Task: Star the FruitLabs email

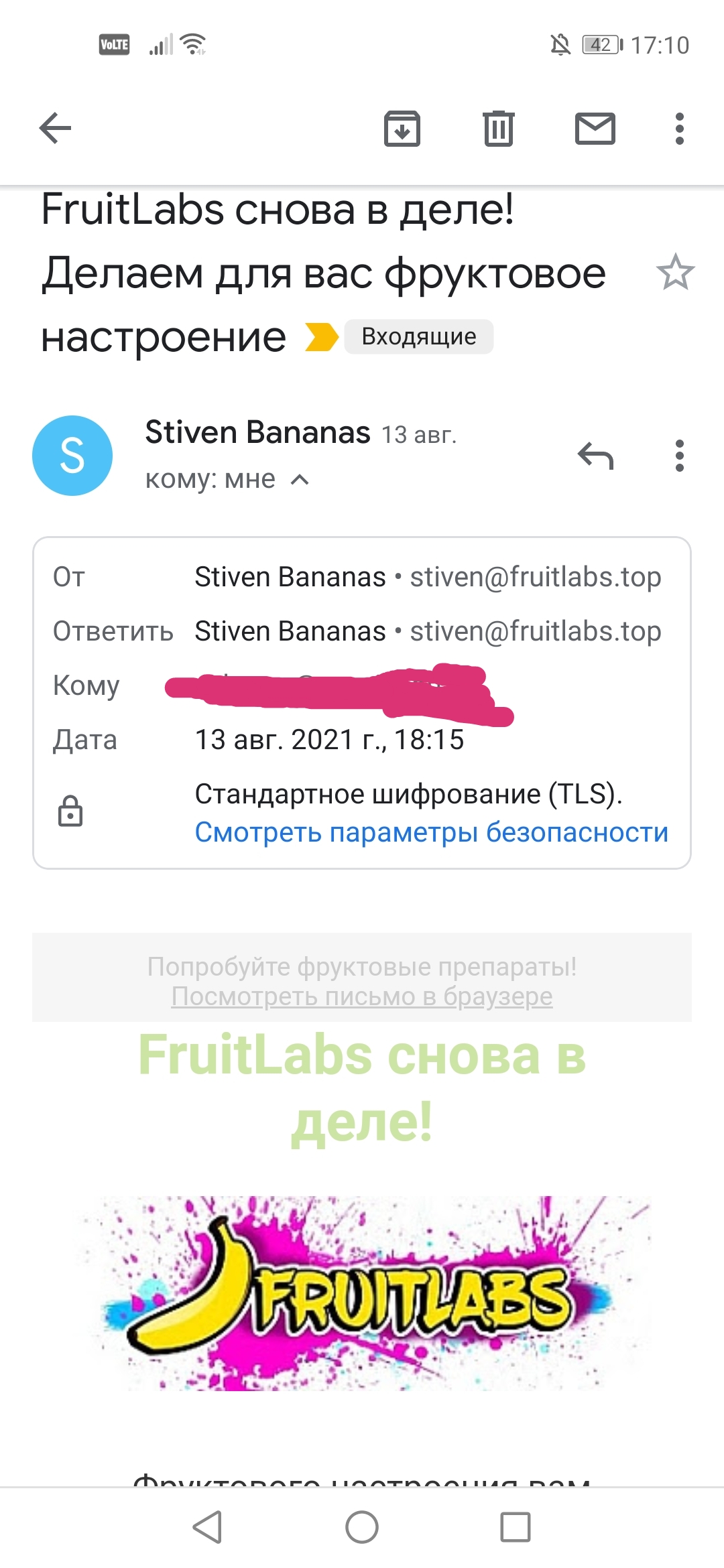Action: (x=675, y=272)
